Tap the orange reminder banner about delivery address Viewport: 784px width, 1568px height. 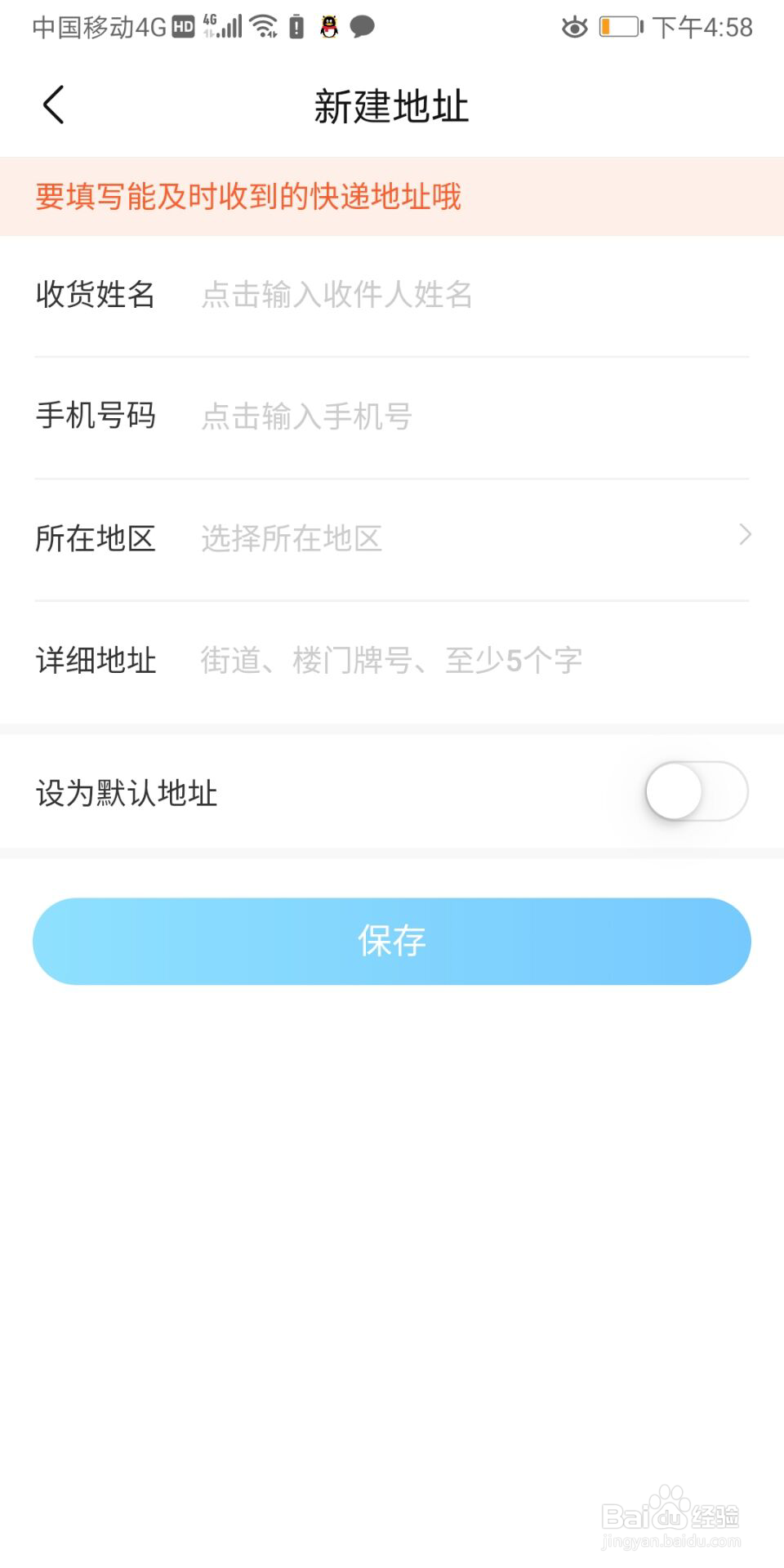pyautogui.click(x=247, y=196)
